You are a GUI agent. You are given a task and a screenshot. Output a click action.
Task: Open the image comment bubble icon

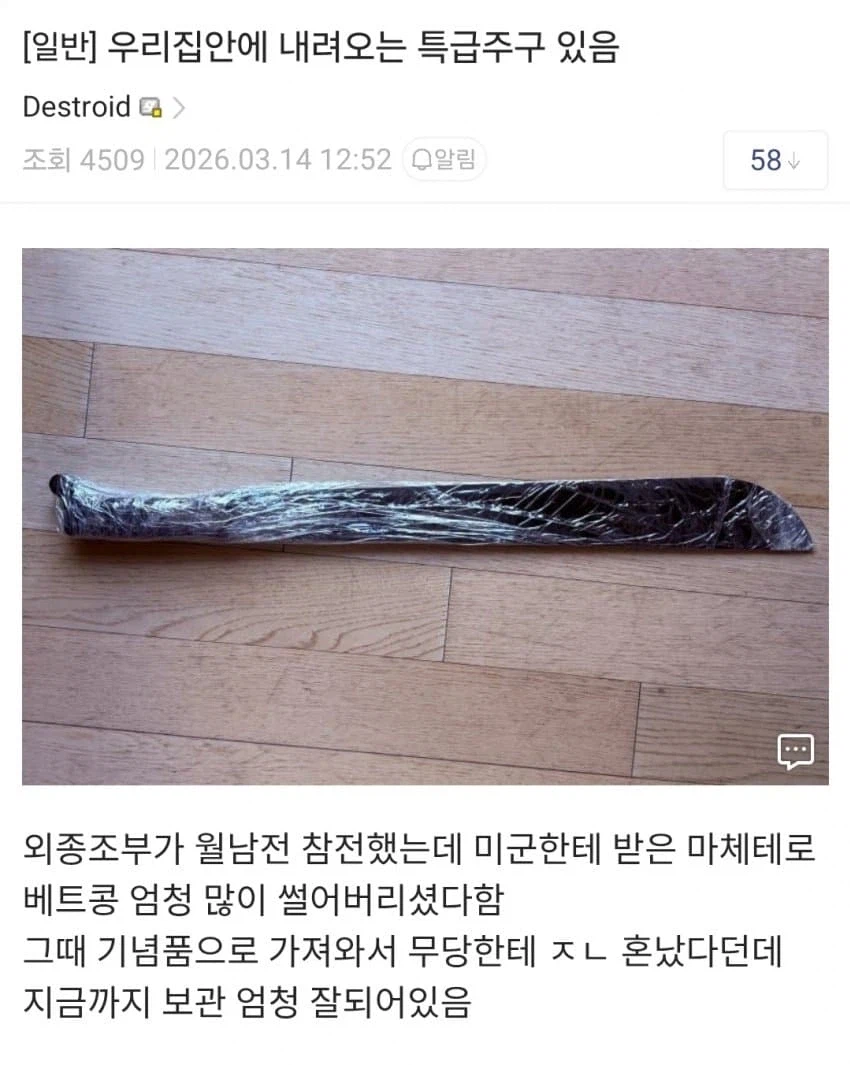[x=796, y=751]
